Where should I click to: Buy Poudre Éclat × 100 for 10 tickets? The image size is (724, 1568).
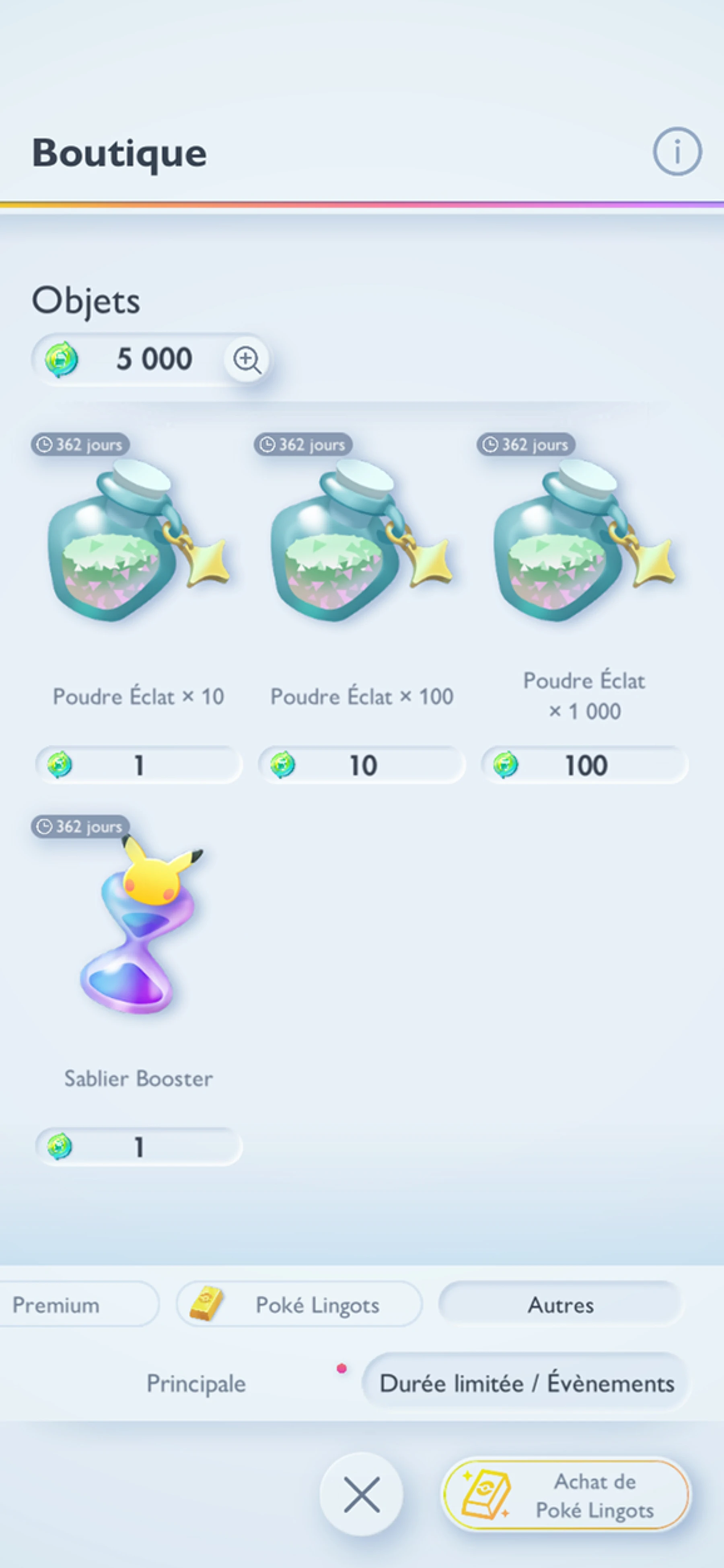(362, 765)
